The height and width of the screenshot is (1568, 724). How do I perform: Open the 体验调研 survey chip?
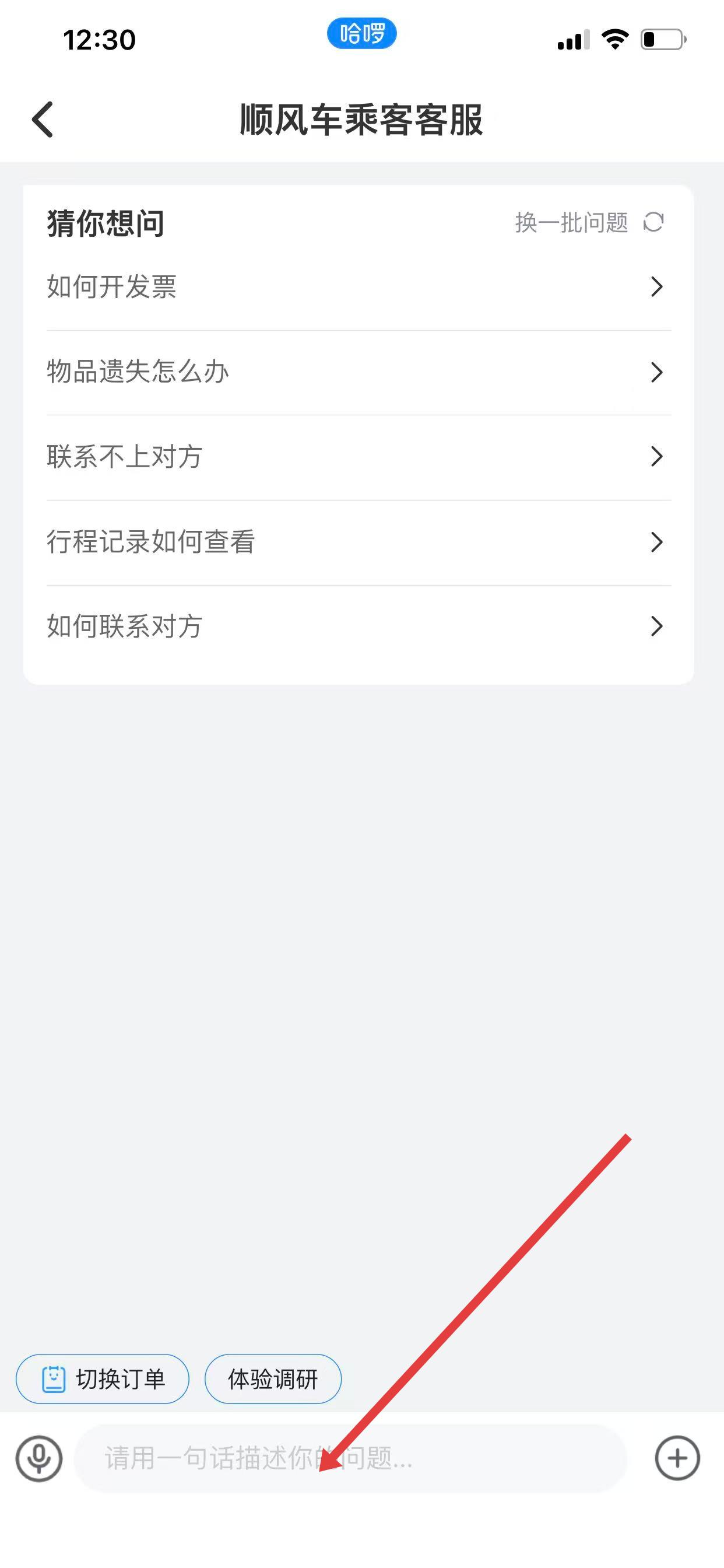pyautogui.click(x=273, y=1378)
